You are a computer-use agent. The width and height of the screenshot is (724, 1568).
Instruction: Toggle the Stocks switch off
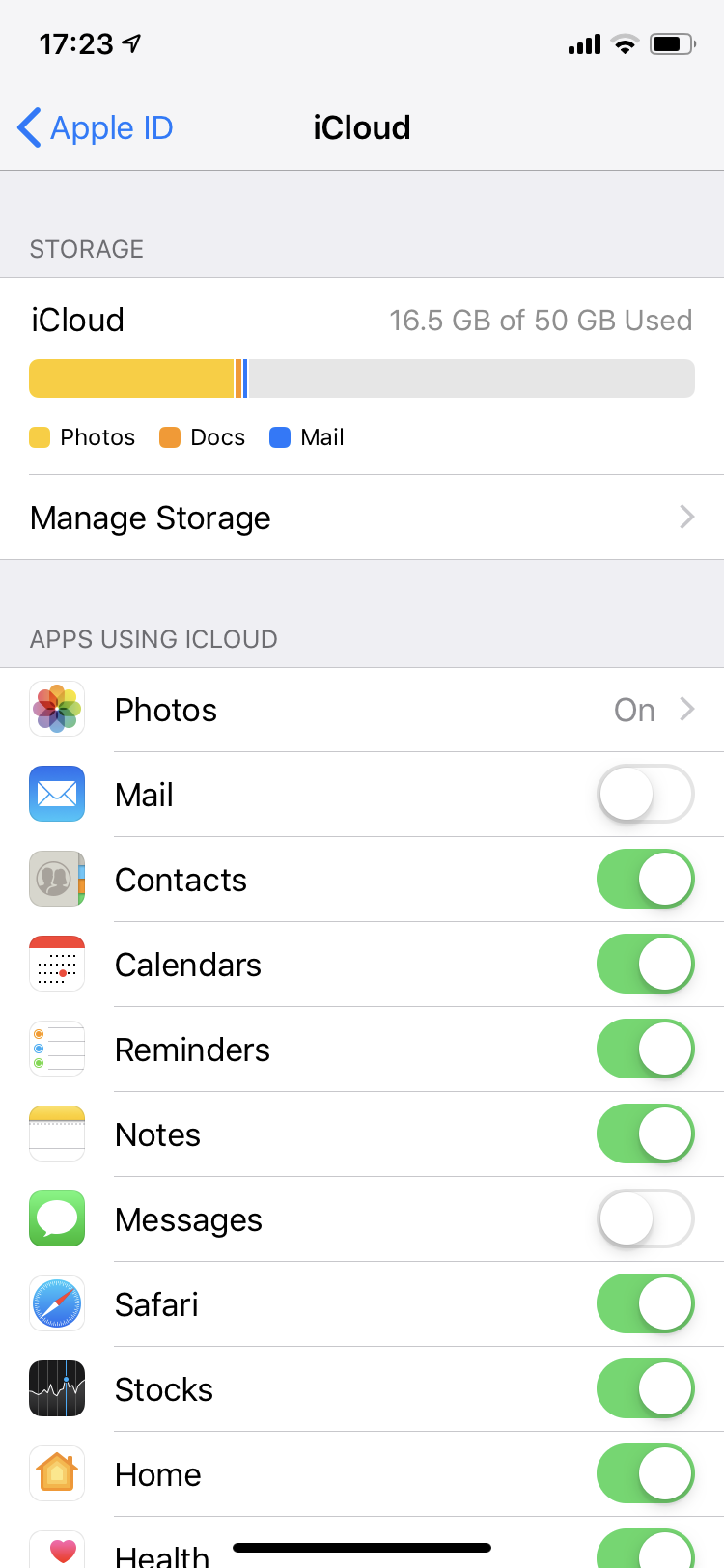tap(645, 1389)
